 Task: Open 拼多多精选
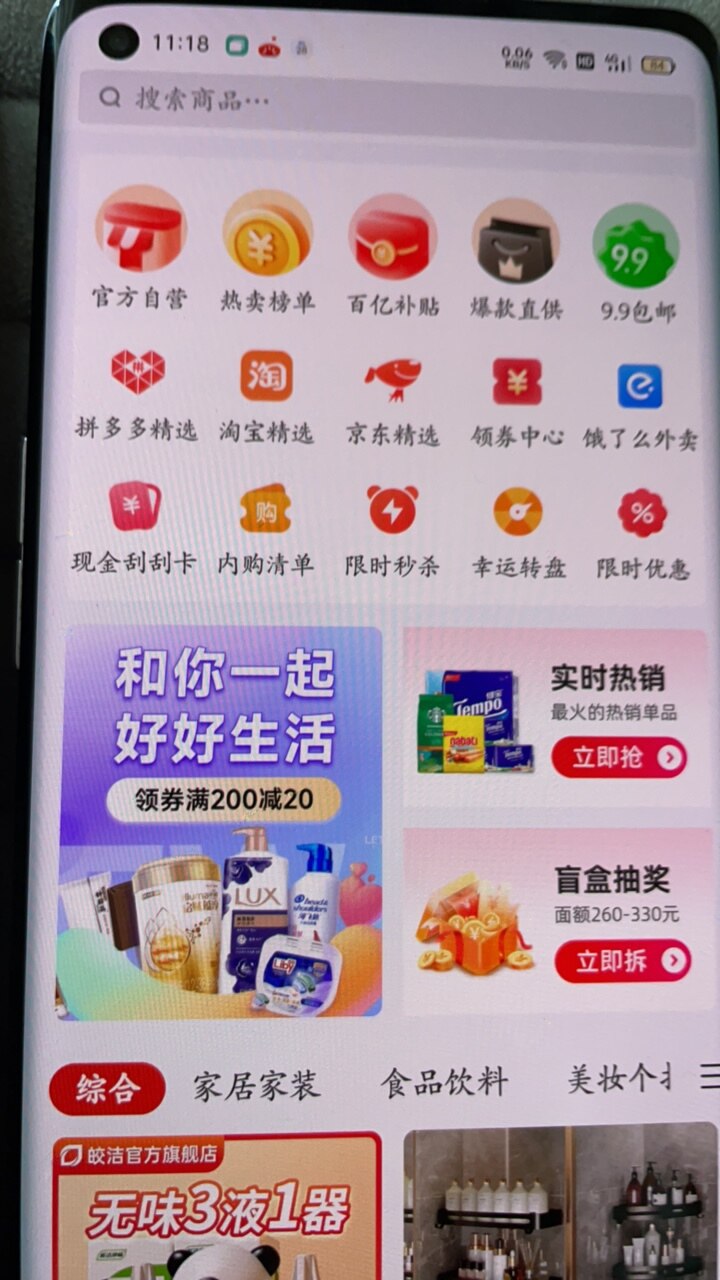(x=137, y=396)
